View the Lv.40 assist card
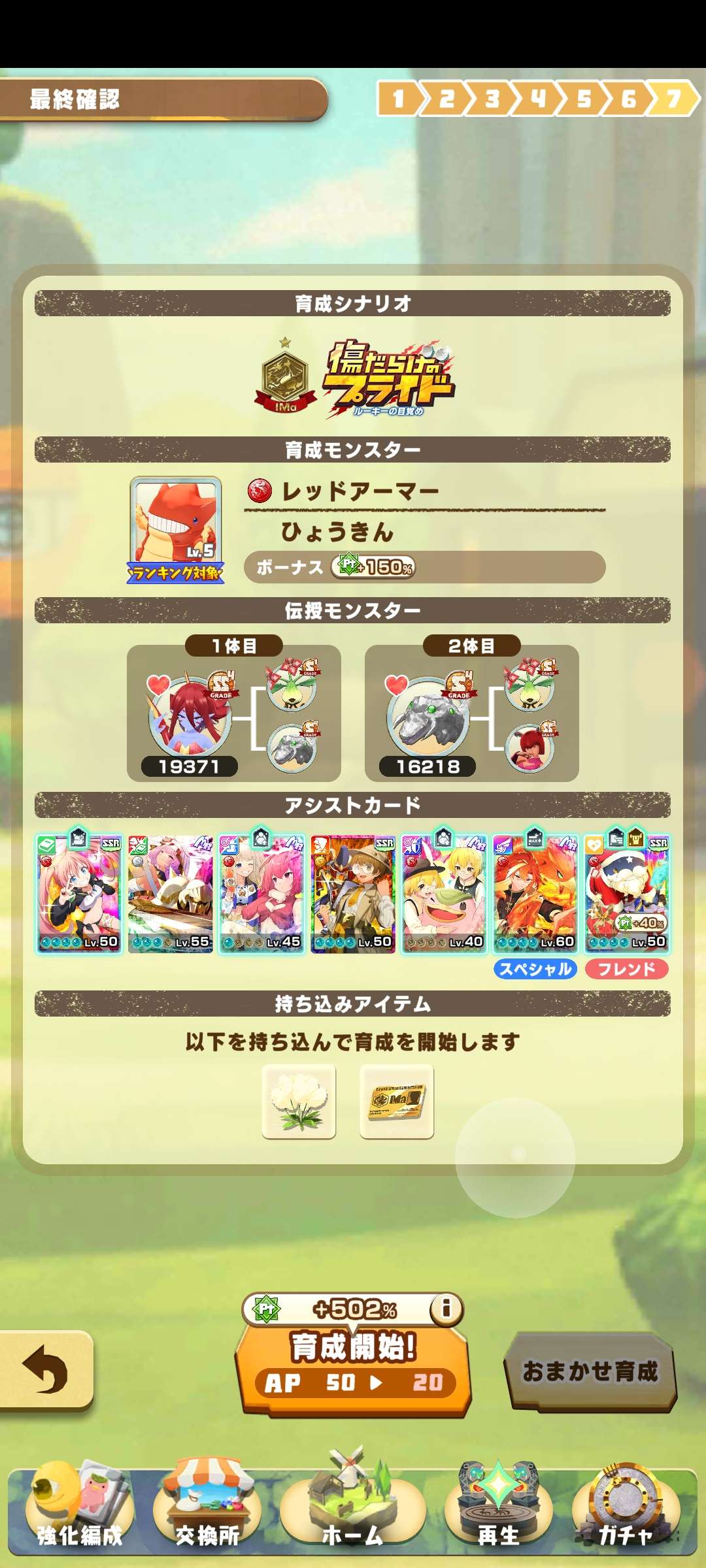Image resolution: width=706 pixels, height=1568 pixels. 444,894
